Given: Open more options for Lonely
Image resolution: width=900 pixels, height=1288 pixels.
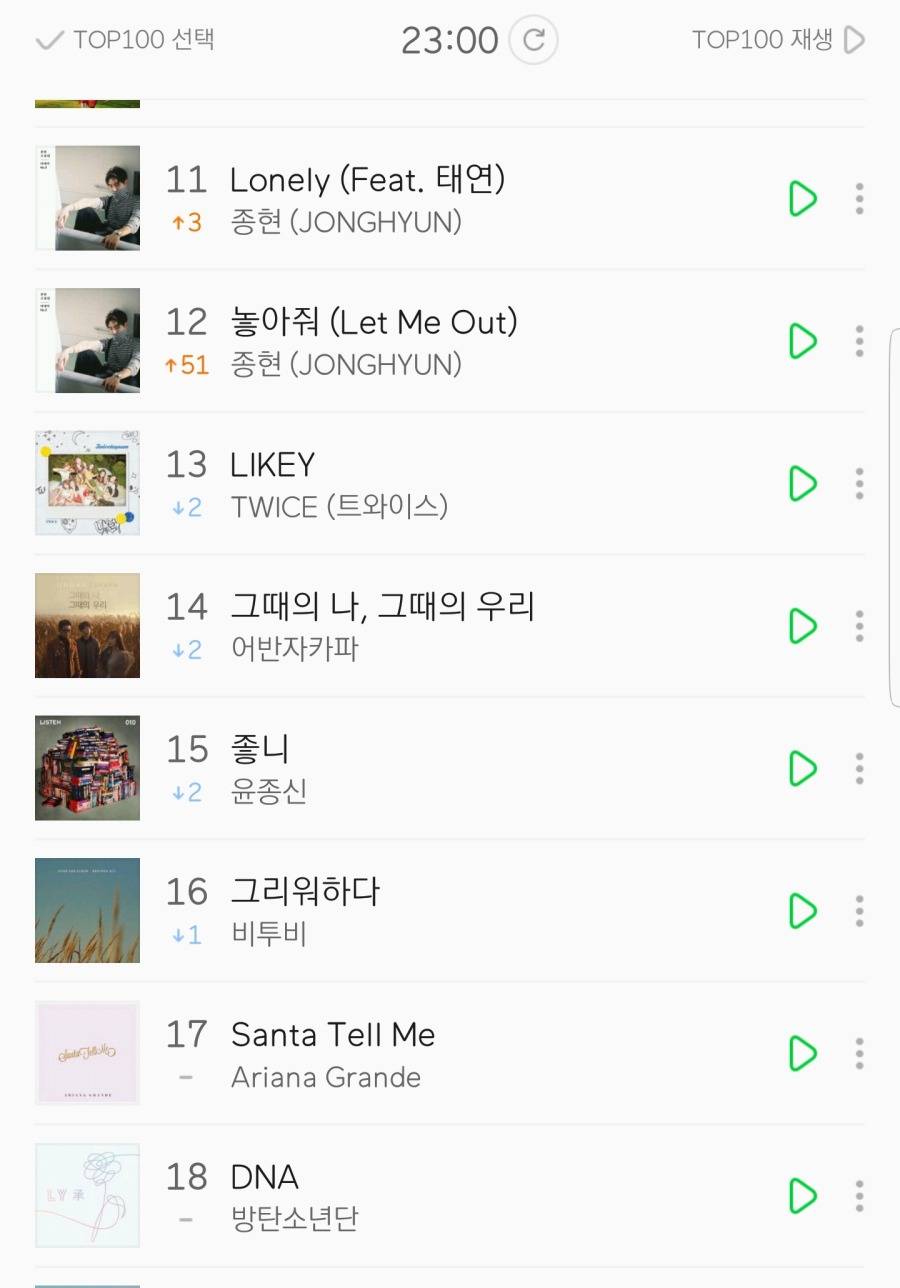Looking at the screenshot, I should pos(859,199).
